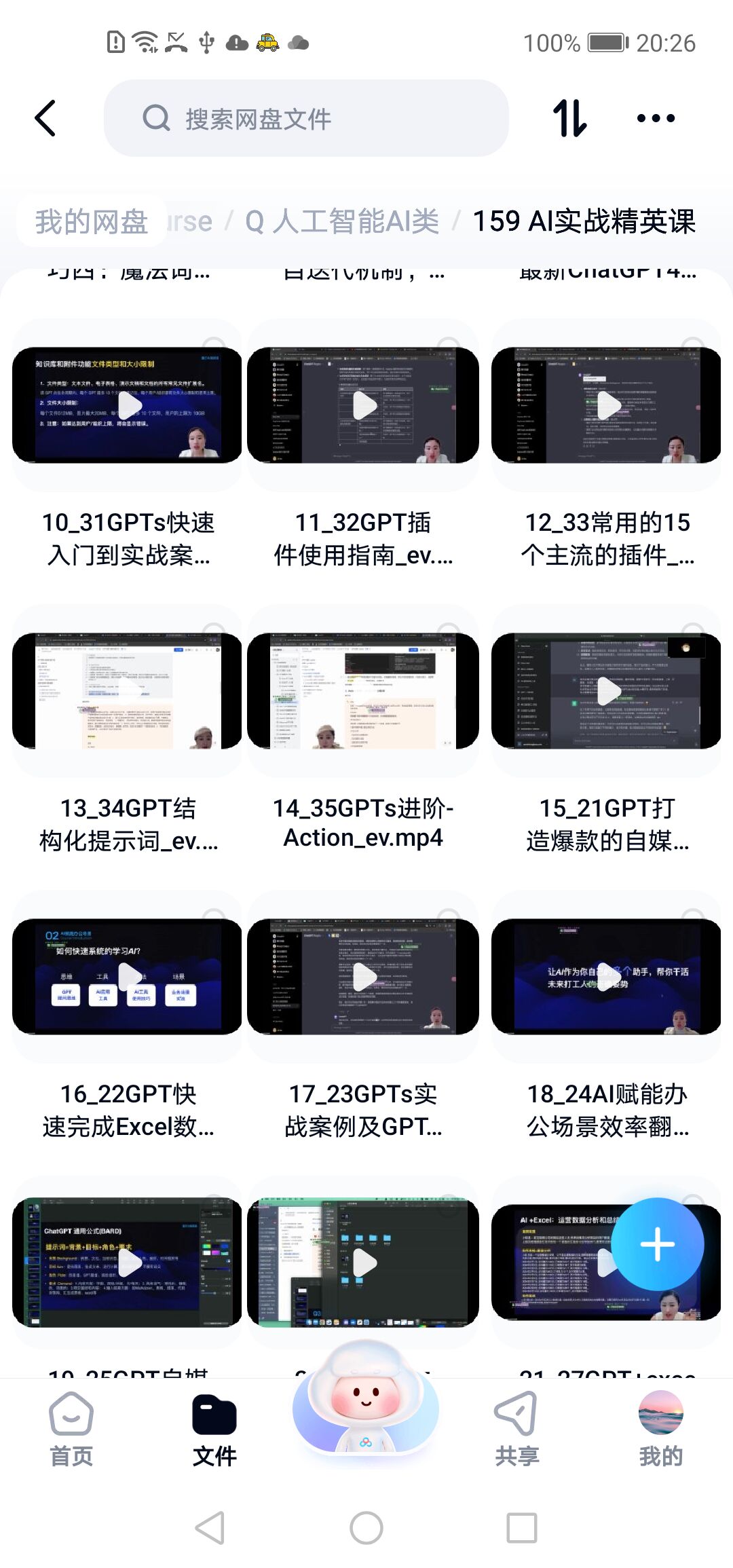Go back with the top-left arrow

pyautogui.click(x=45, y=119)
